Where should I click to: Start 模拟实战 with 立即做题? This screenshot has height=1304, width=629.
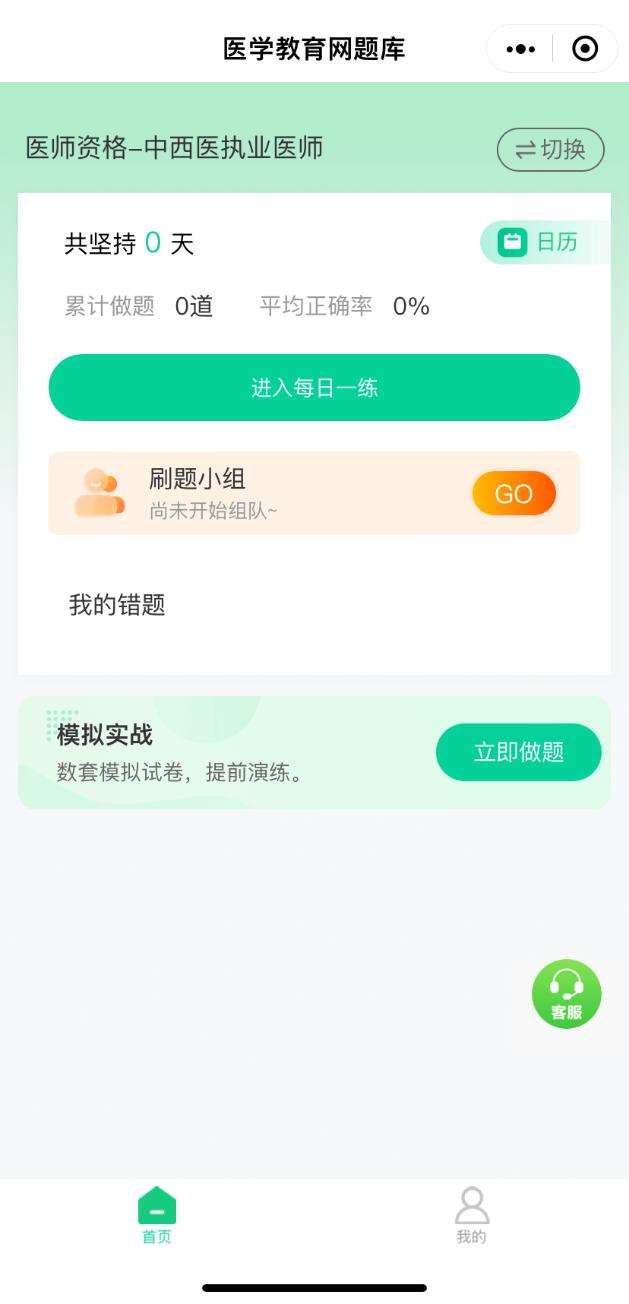tap(518, 752)
